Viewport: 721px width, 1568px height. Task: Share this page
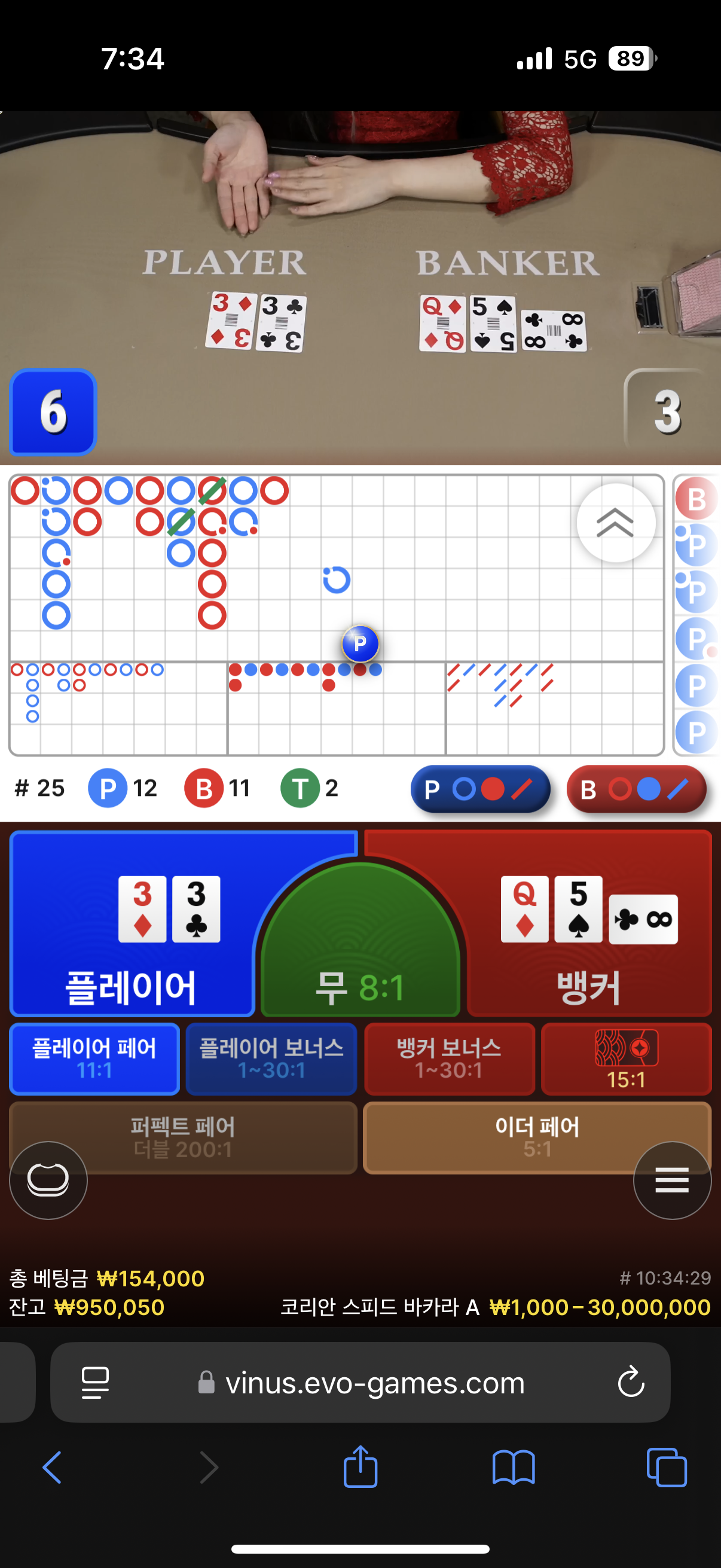coord(360,1466)
